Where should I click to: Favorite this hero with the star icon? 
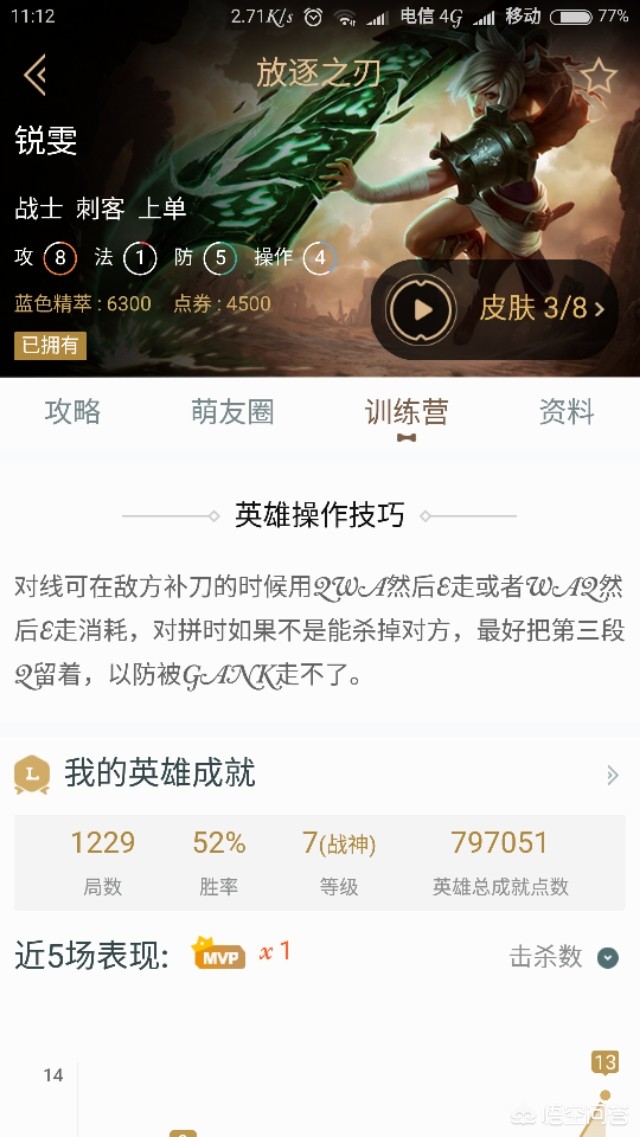598,75
